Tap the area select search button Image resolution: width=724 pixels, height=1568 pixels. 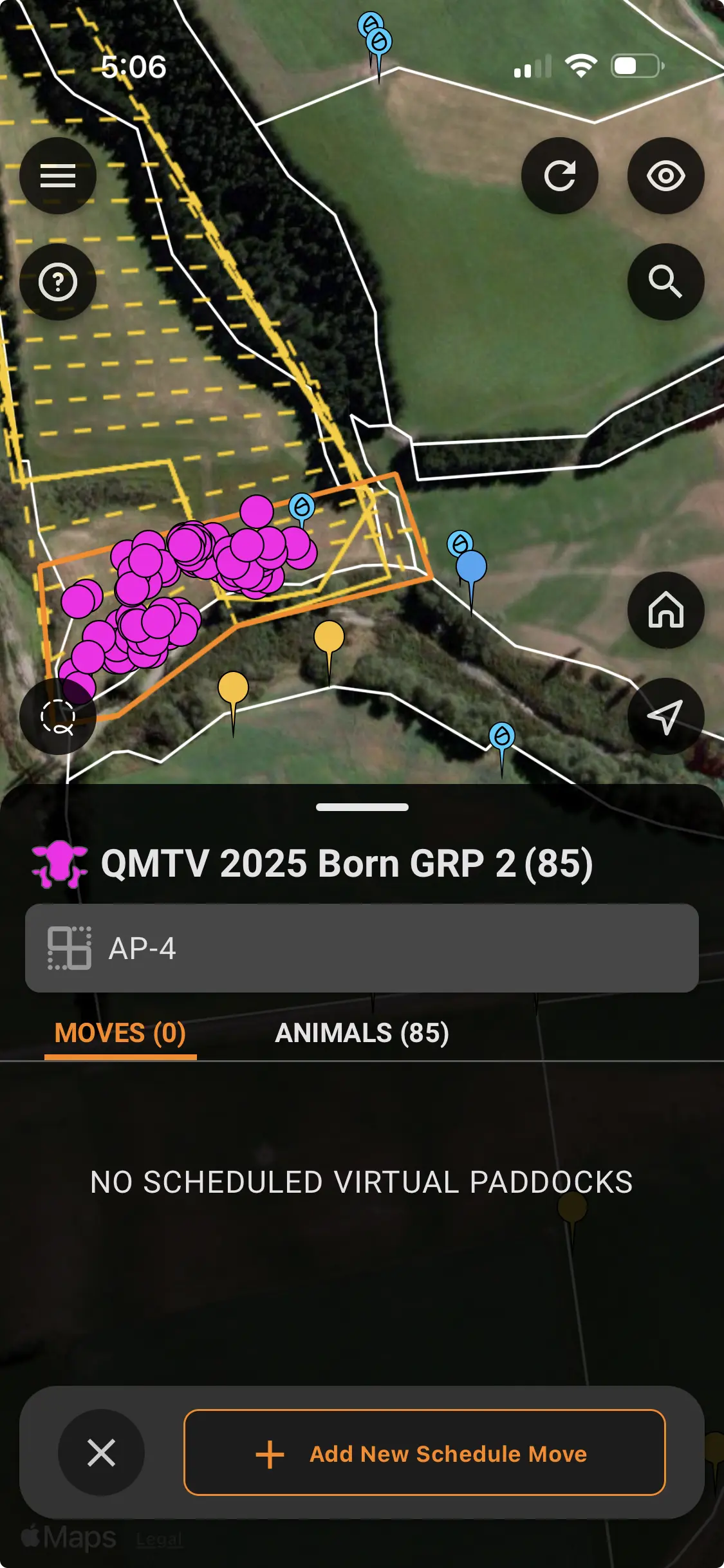pos(58,716)
